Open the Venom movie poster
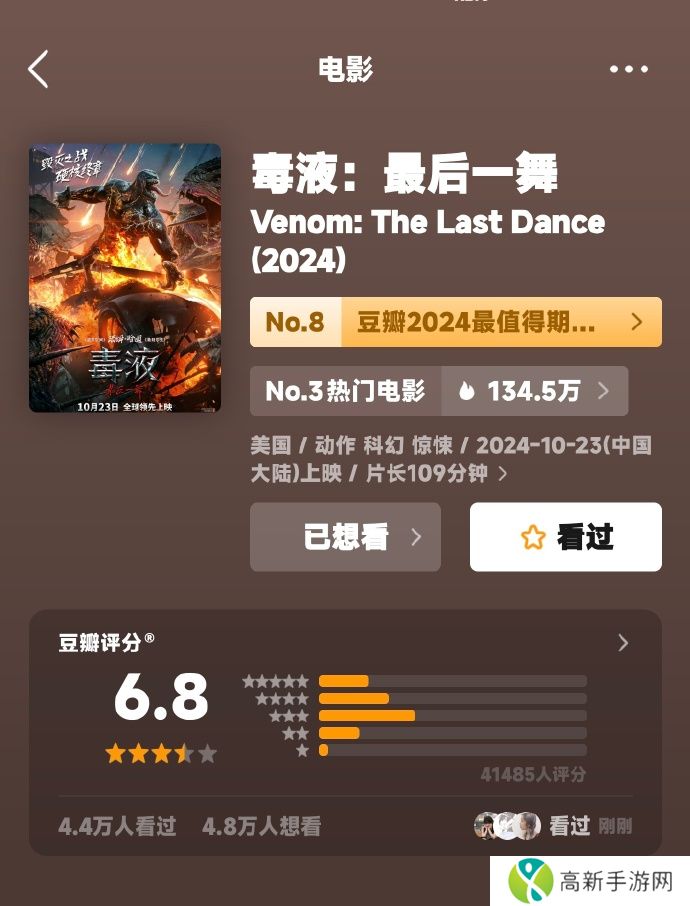690x906 pixels. pyautogui.click(x=125, y=278)
